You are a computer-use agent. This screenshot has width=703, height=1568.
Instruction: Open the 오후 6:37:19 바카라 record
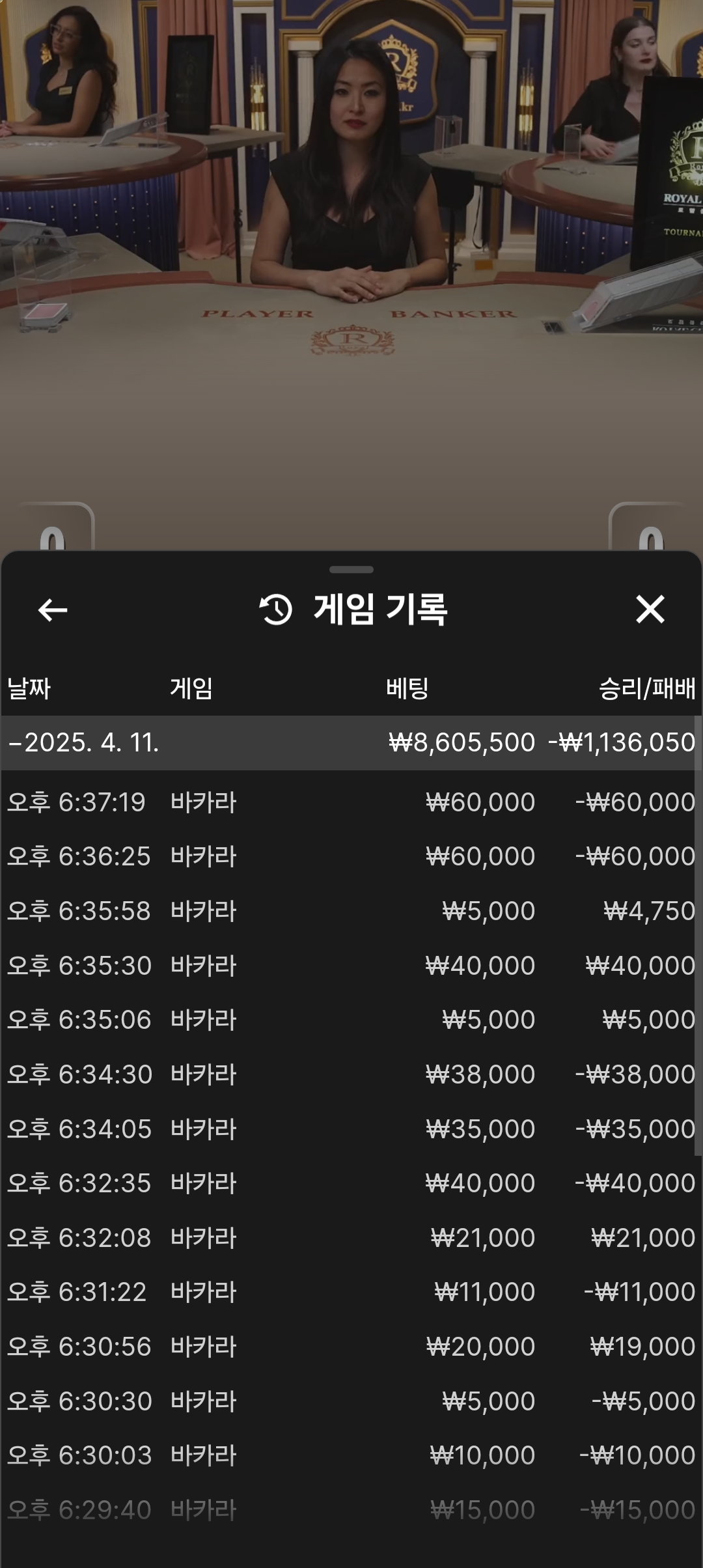(x=351, y=802)
